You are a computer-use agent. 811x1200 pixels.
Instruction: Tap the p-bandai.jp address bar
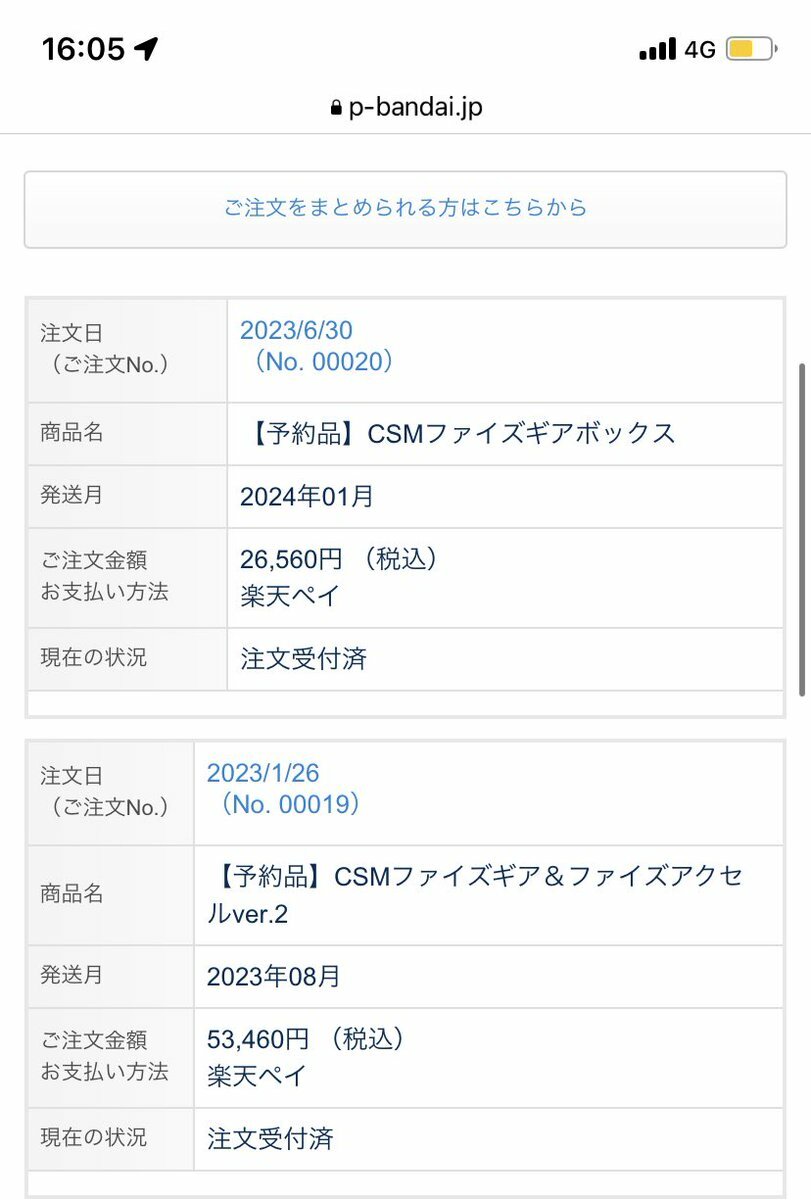(x=405, y=107)
